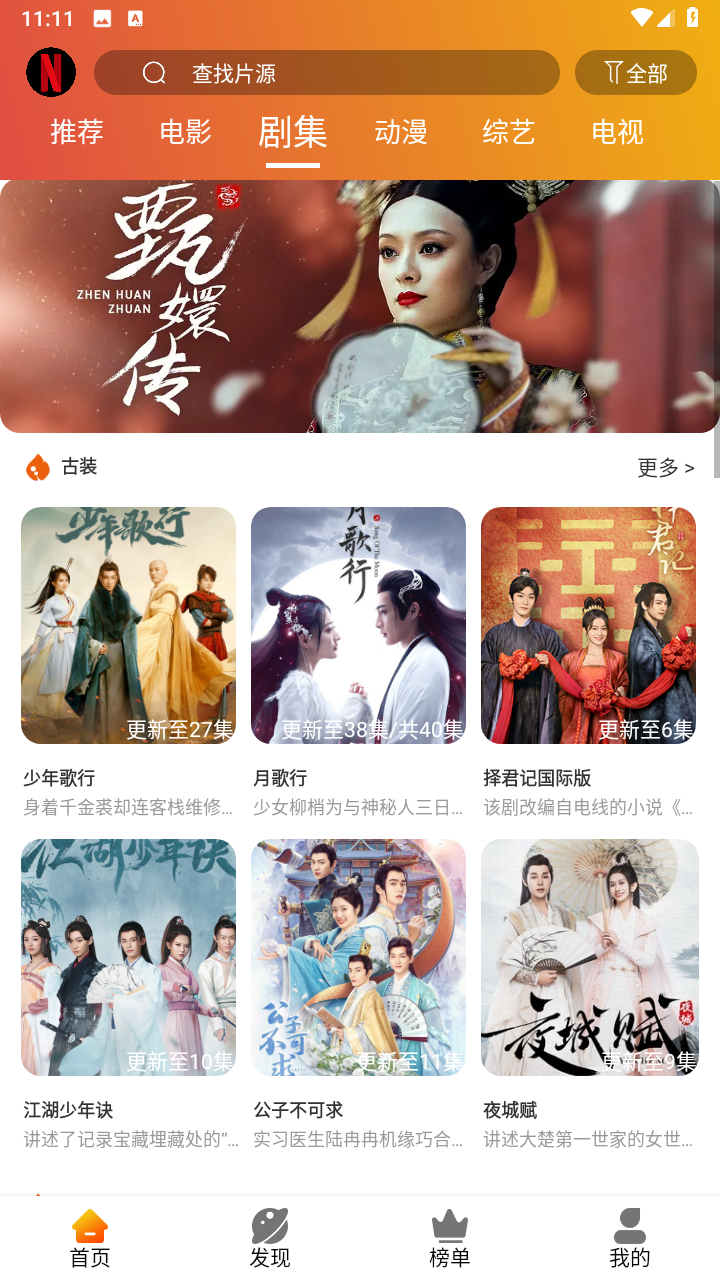Open the 月歌行 poster thumbnail
This screenshot has width=720, height=1280.
(x=358, y=625)
